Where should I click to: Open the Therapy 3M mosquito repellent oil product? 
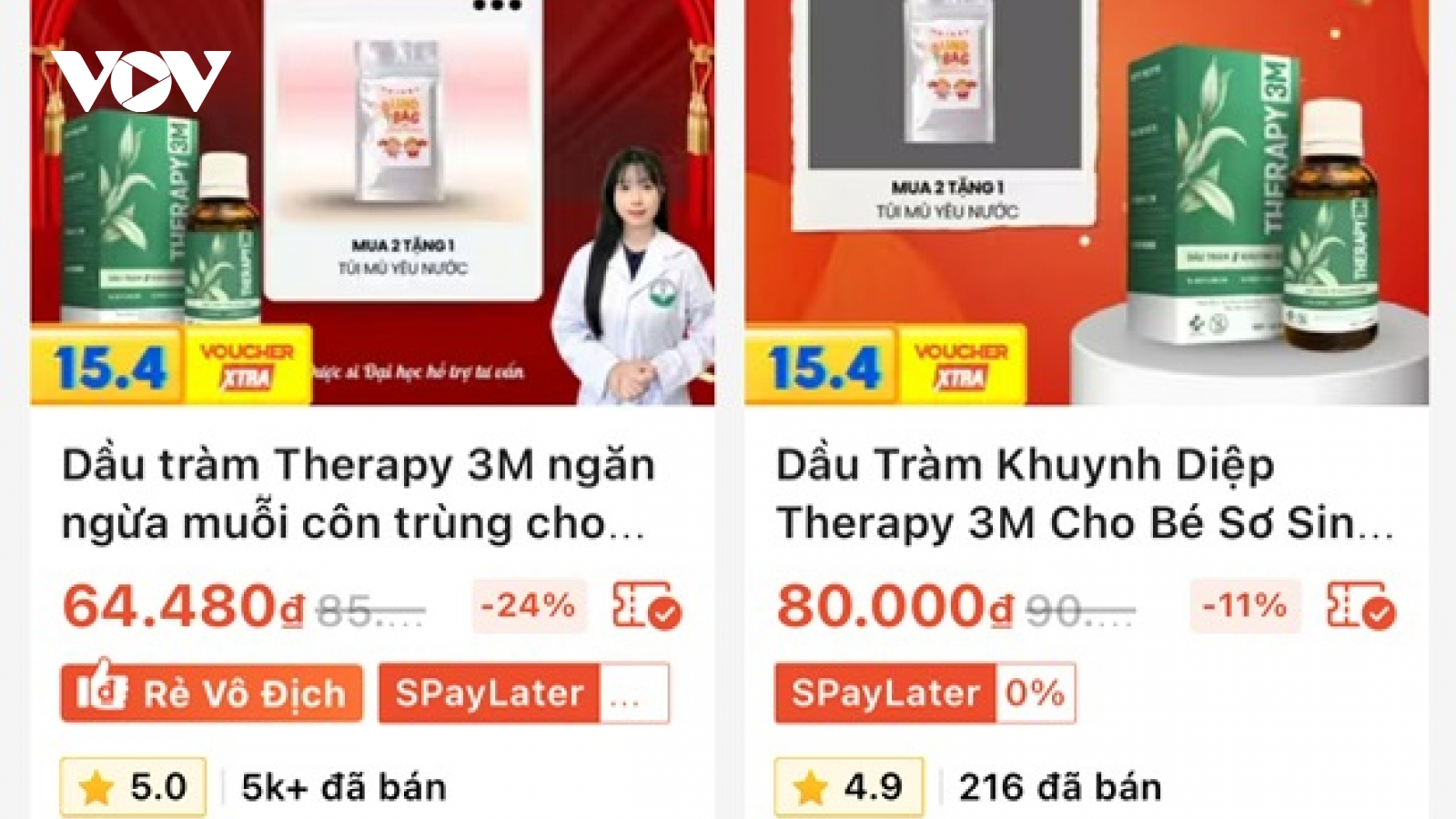pos(358,492)
